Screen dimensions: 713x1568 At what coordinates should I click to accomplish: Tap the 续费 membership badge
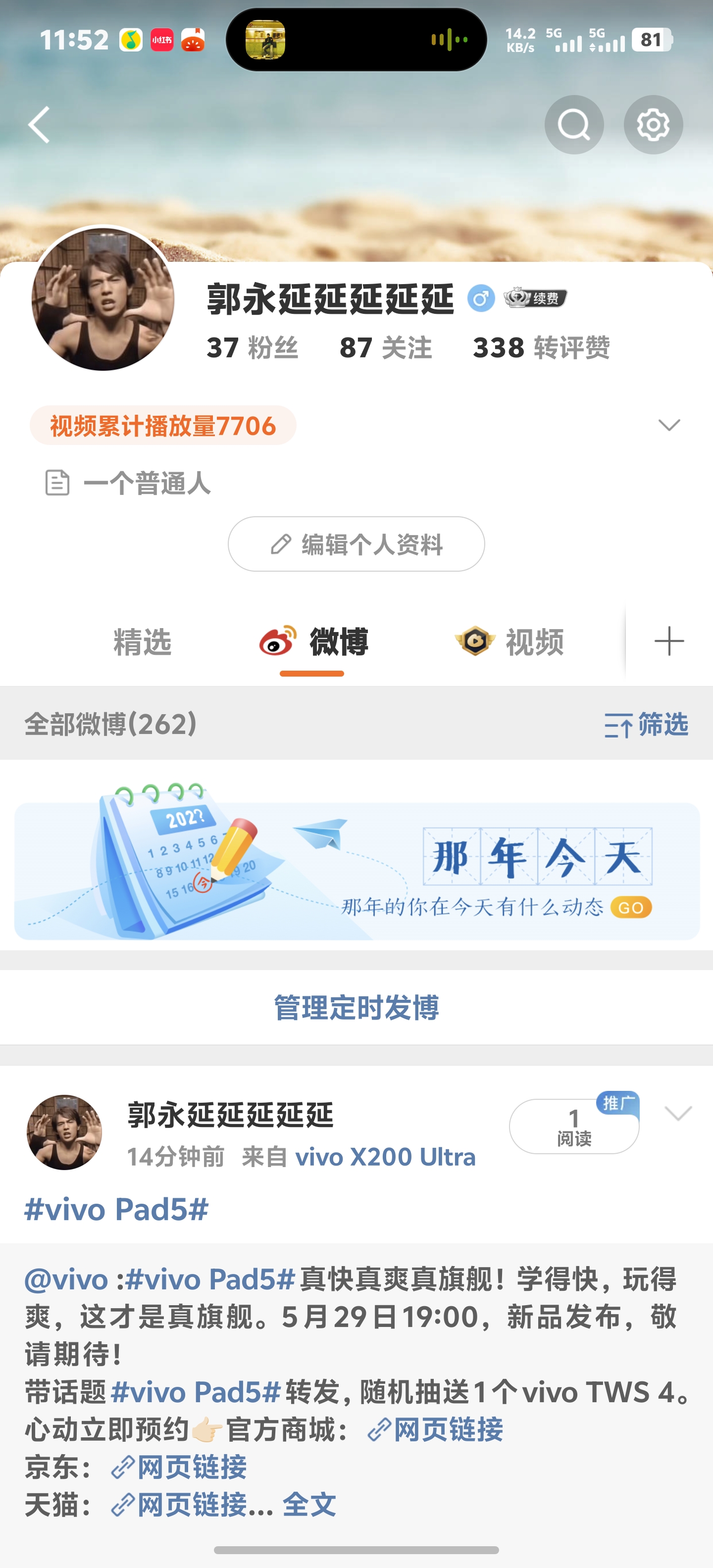point(536,298)
